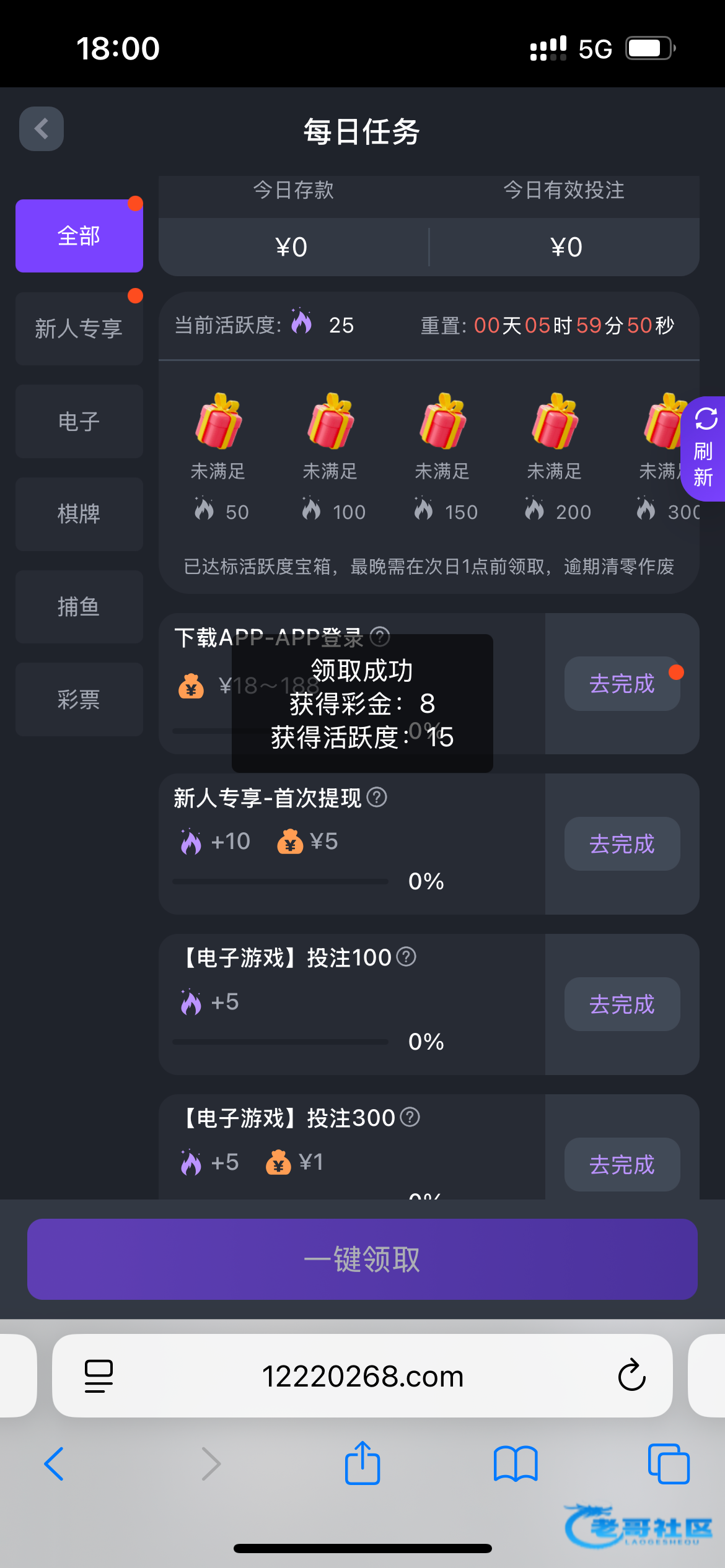Select the 200 activity gift box
The width and height of the screenshot is (725, 1568).
[x=555, y=422]
